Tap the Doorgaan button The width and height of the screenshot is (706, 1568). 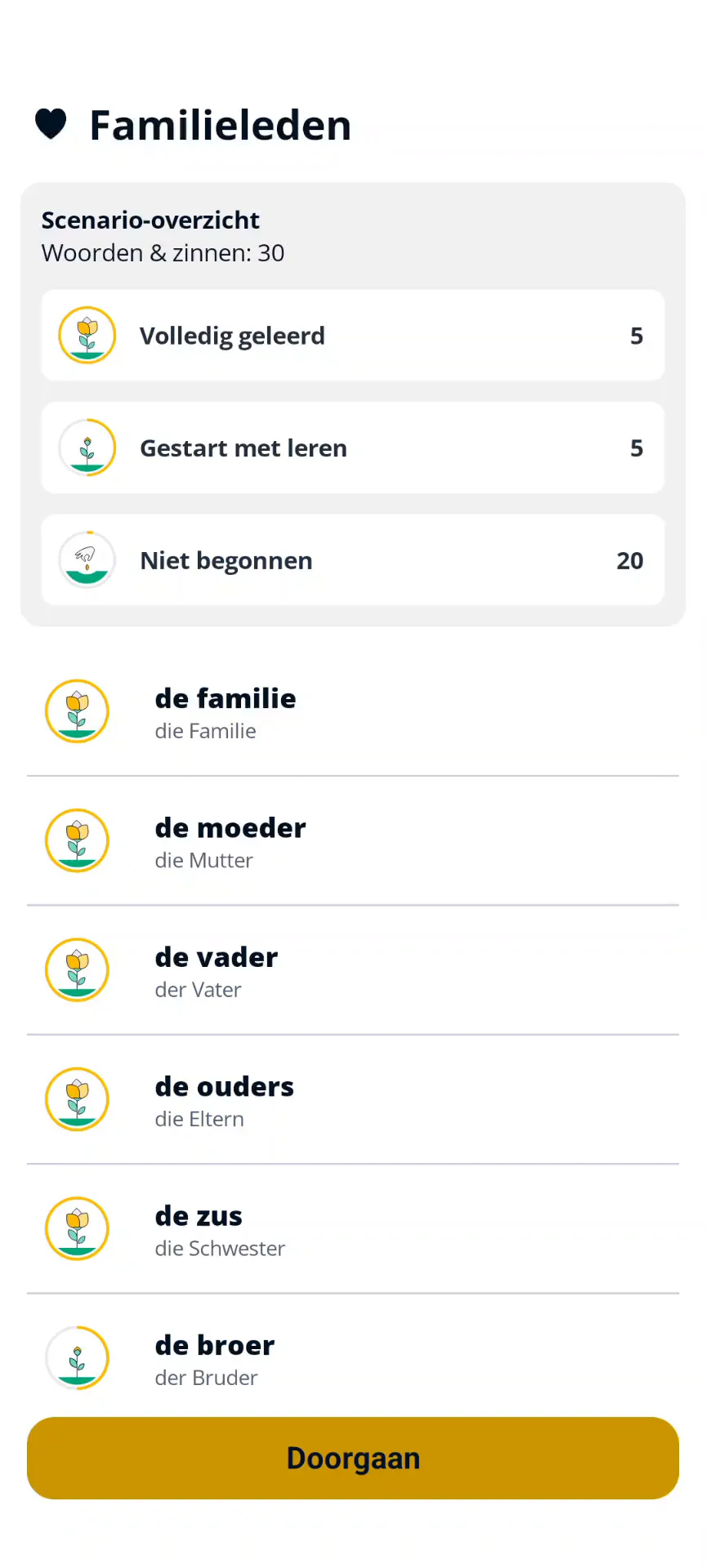click(x=353, y=1458)
